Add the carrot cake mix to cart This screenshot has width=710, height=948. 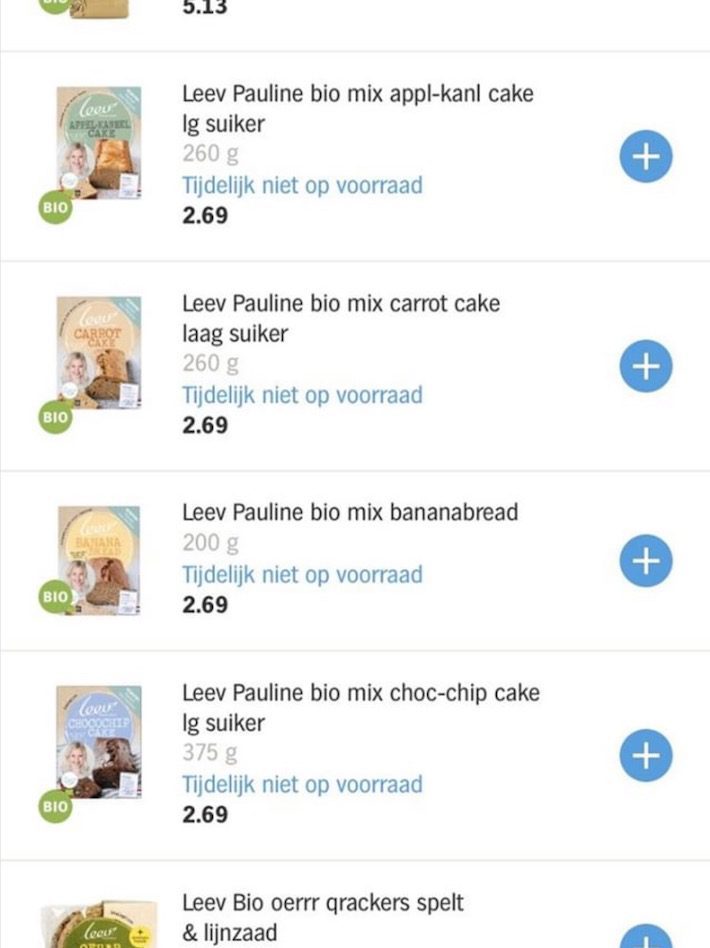(646, 367)
